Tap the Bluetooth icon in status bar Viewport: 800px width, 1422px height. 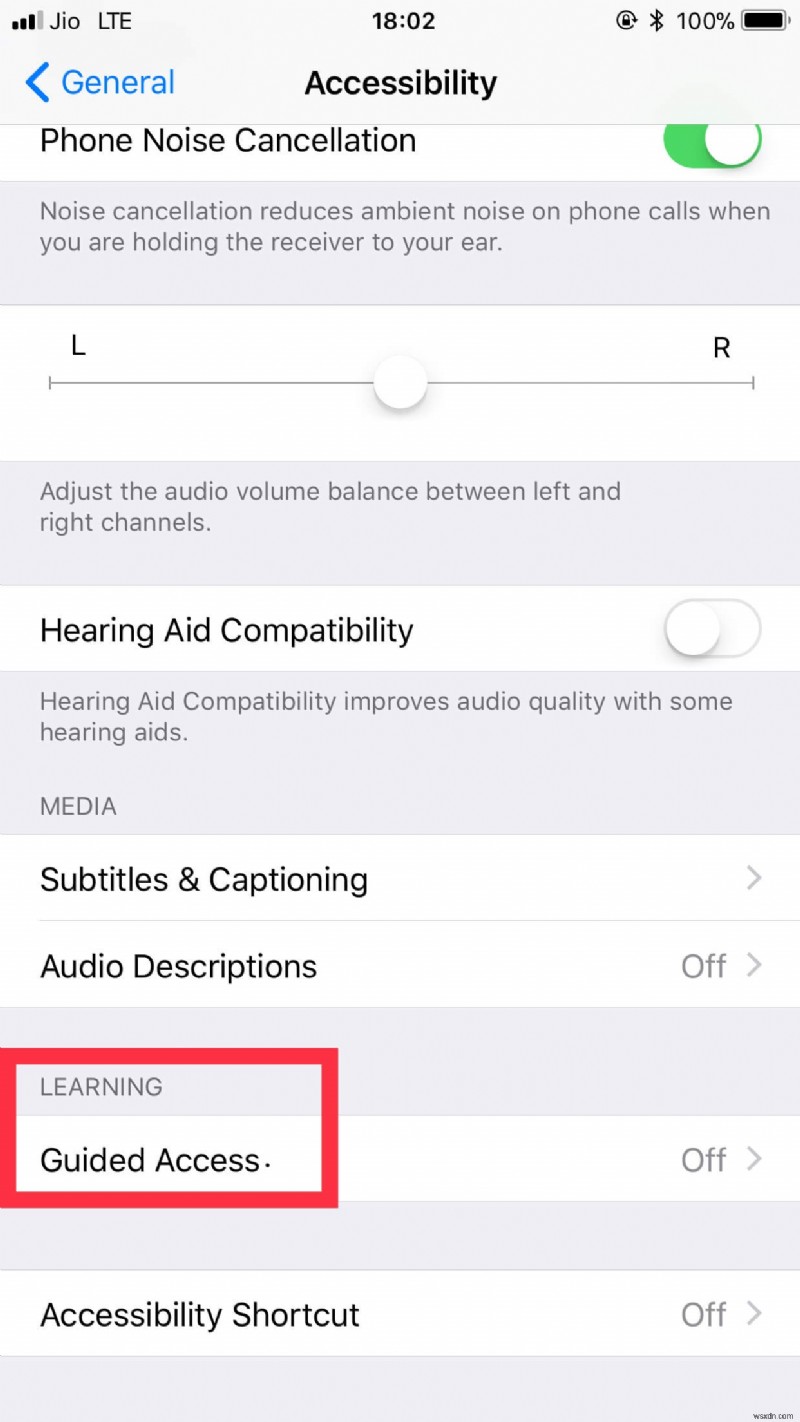pyautogui.click(x=657, y=20)
